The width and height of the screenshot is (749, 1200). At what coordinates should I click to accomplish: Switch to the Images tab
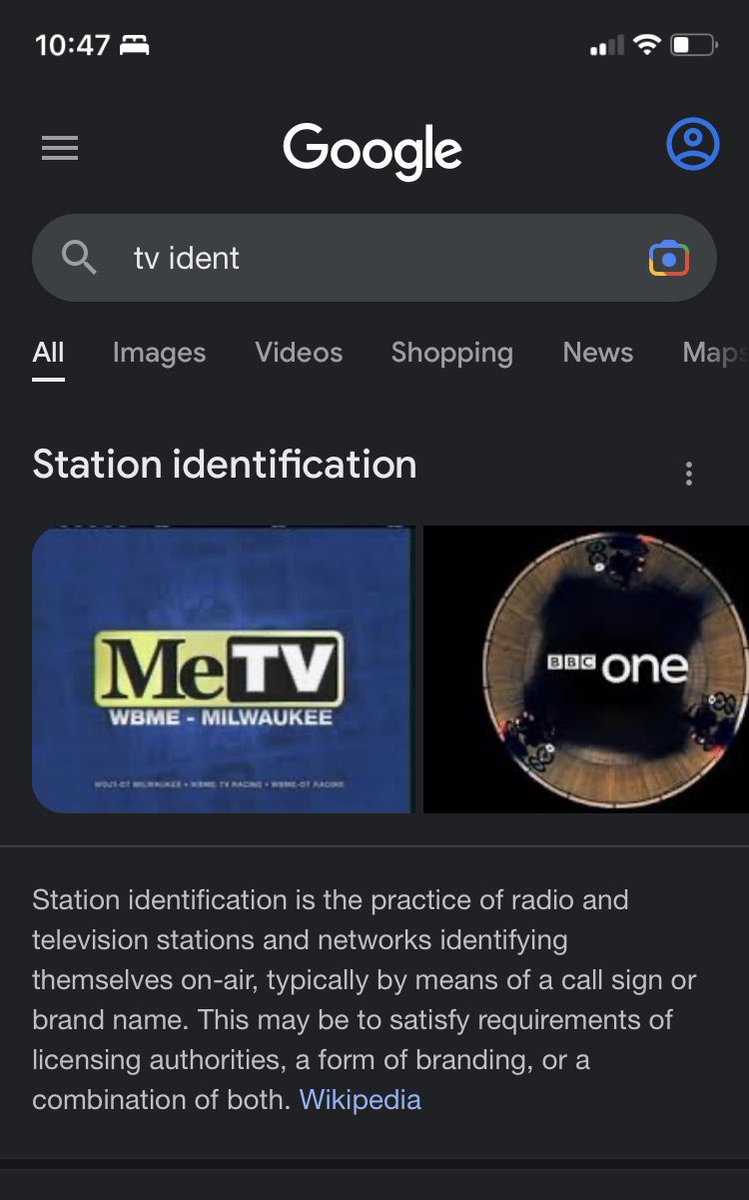point(159,352)
